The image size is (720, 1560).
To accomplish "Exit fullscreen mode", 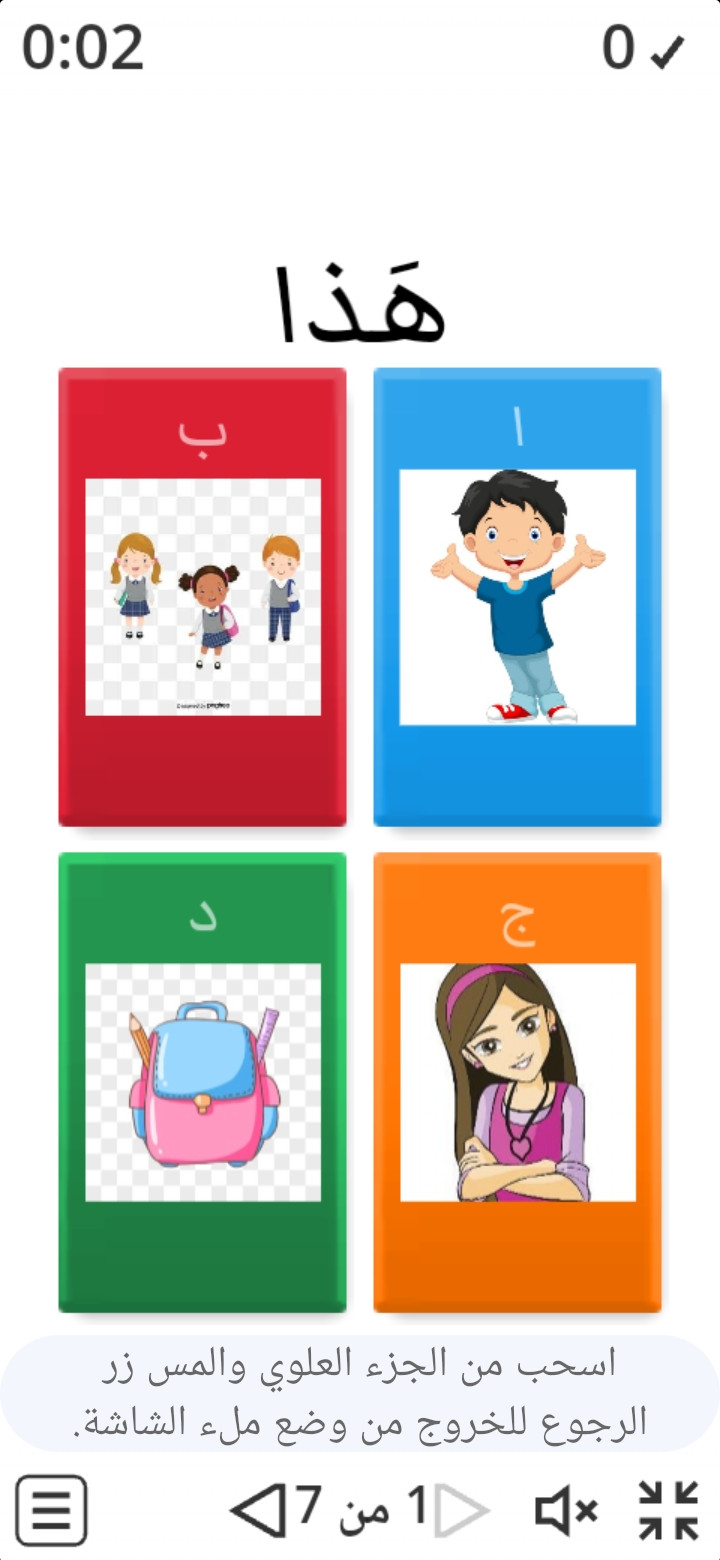I will (x=668, y=1509).
